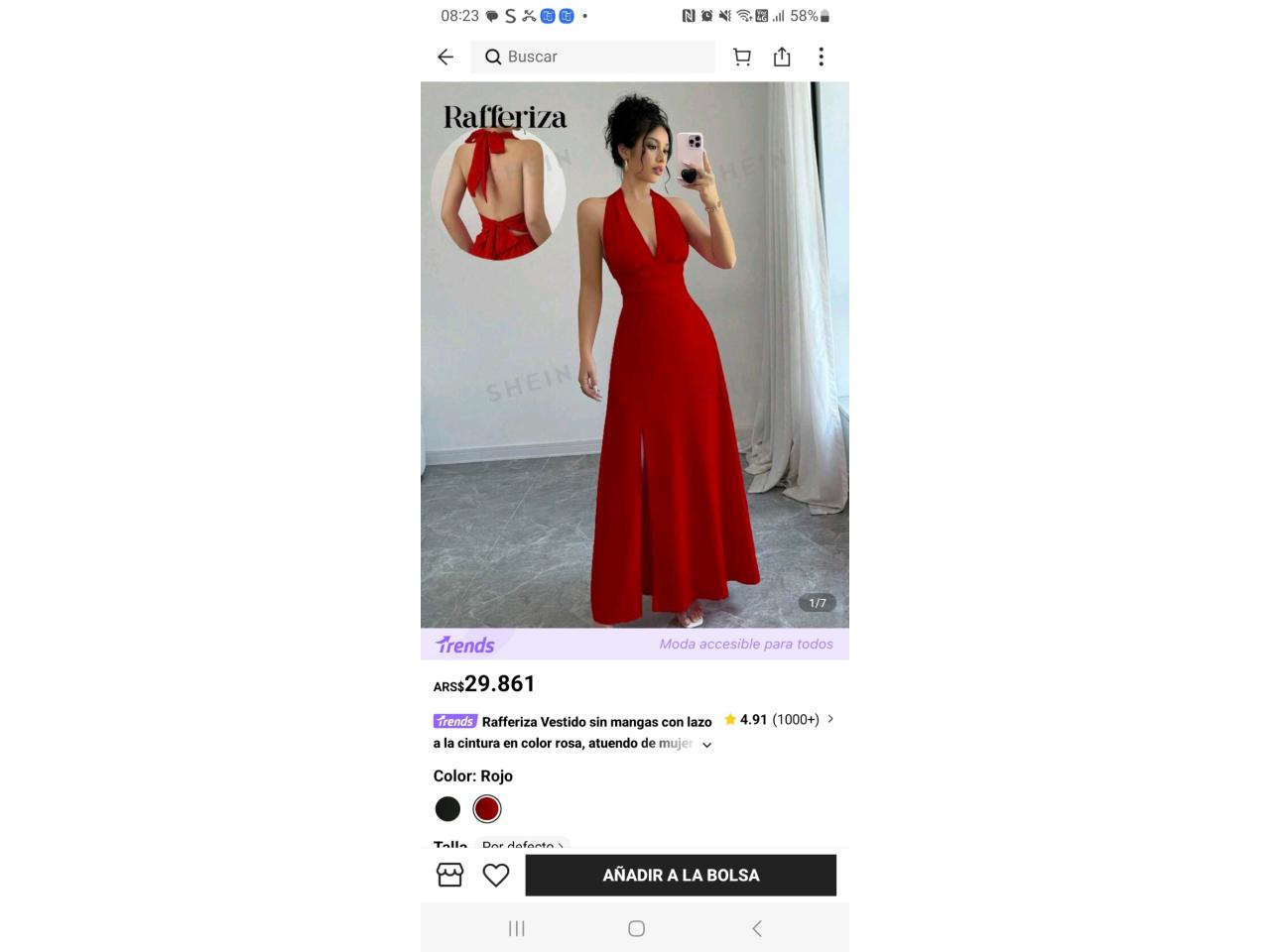Viewport: 1270px width, 952px height.
Task: Go to the system home screen
Action: click(636, 928)
